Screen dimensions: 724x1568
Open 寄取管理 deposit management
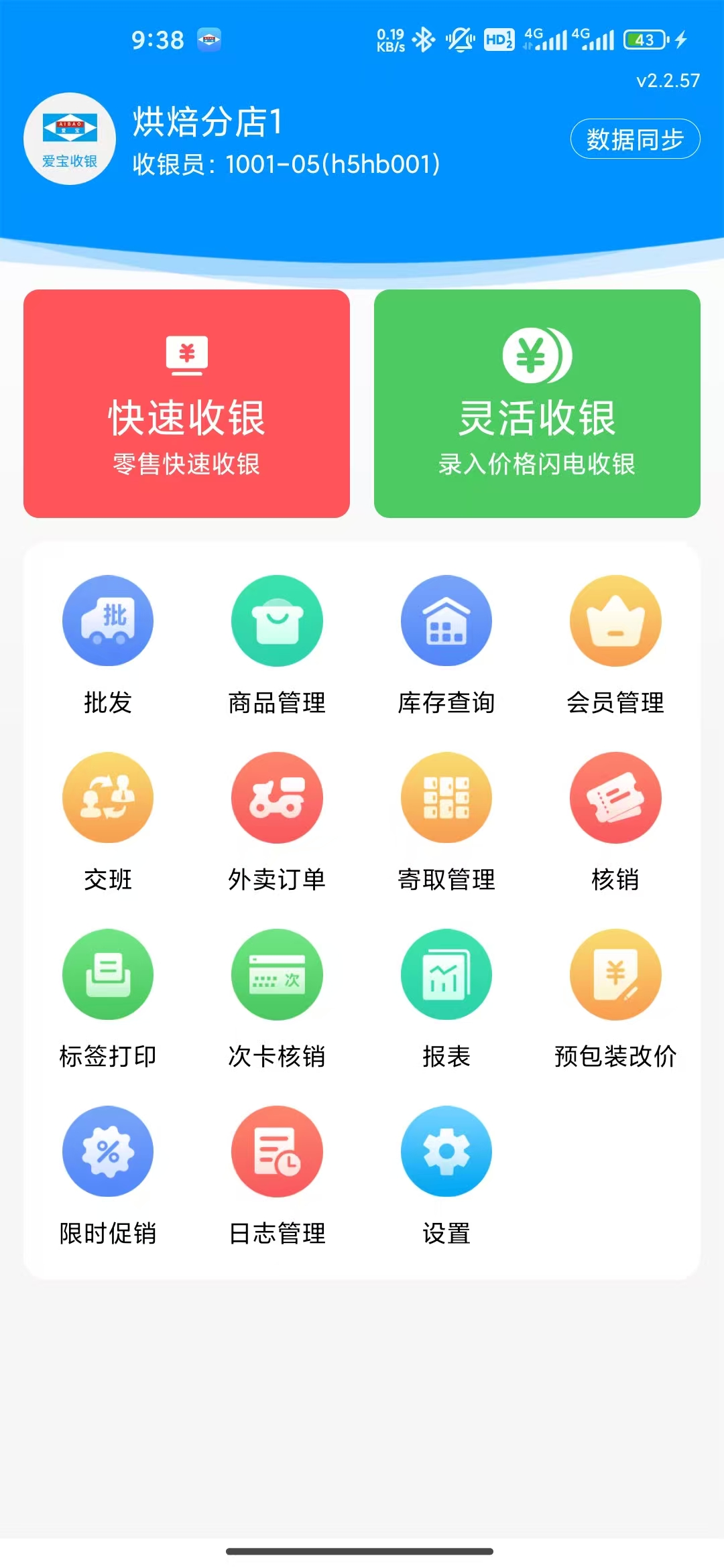446,798
